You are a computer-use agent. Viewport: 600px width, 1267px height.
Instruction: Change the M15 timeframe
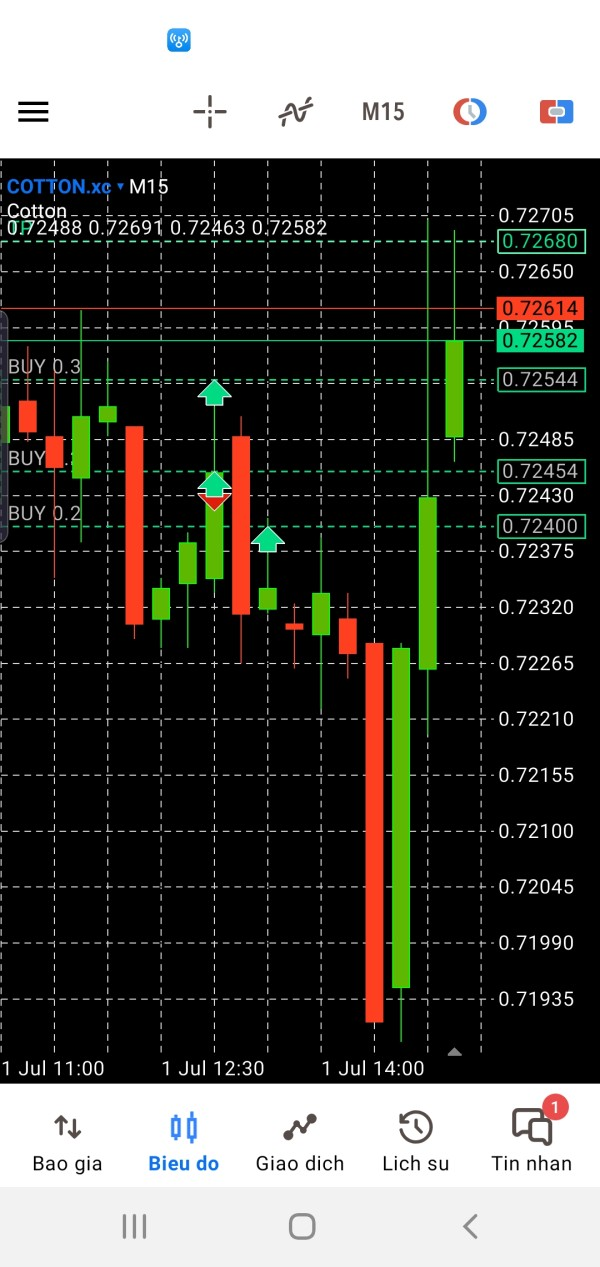(x=383, y=111)
